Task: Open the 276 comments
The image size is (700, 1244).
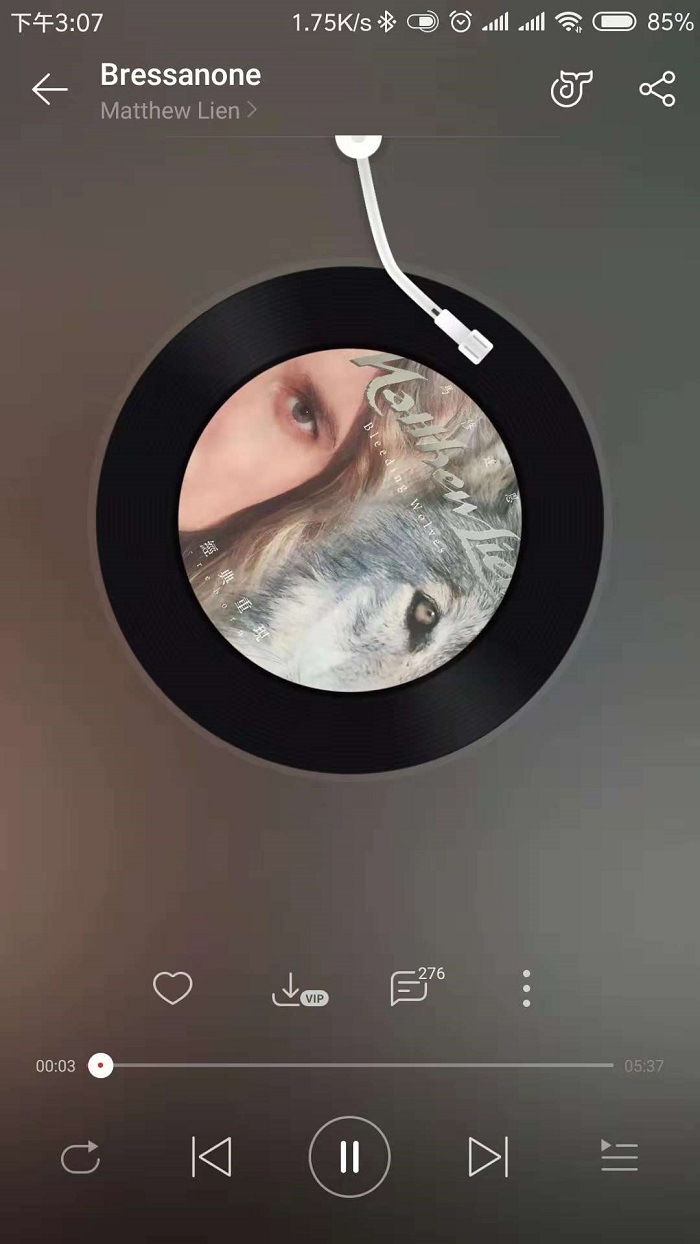Action: 411,989
